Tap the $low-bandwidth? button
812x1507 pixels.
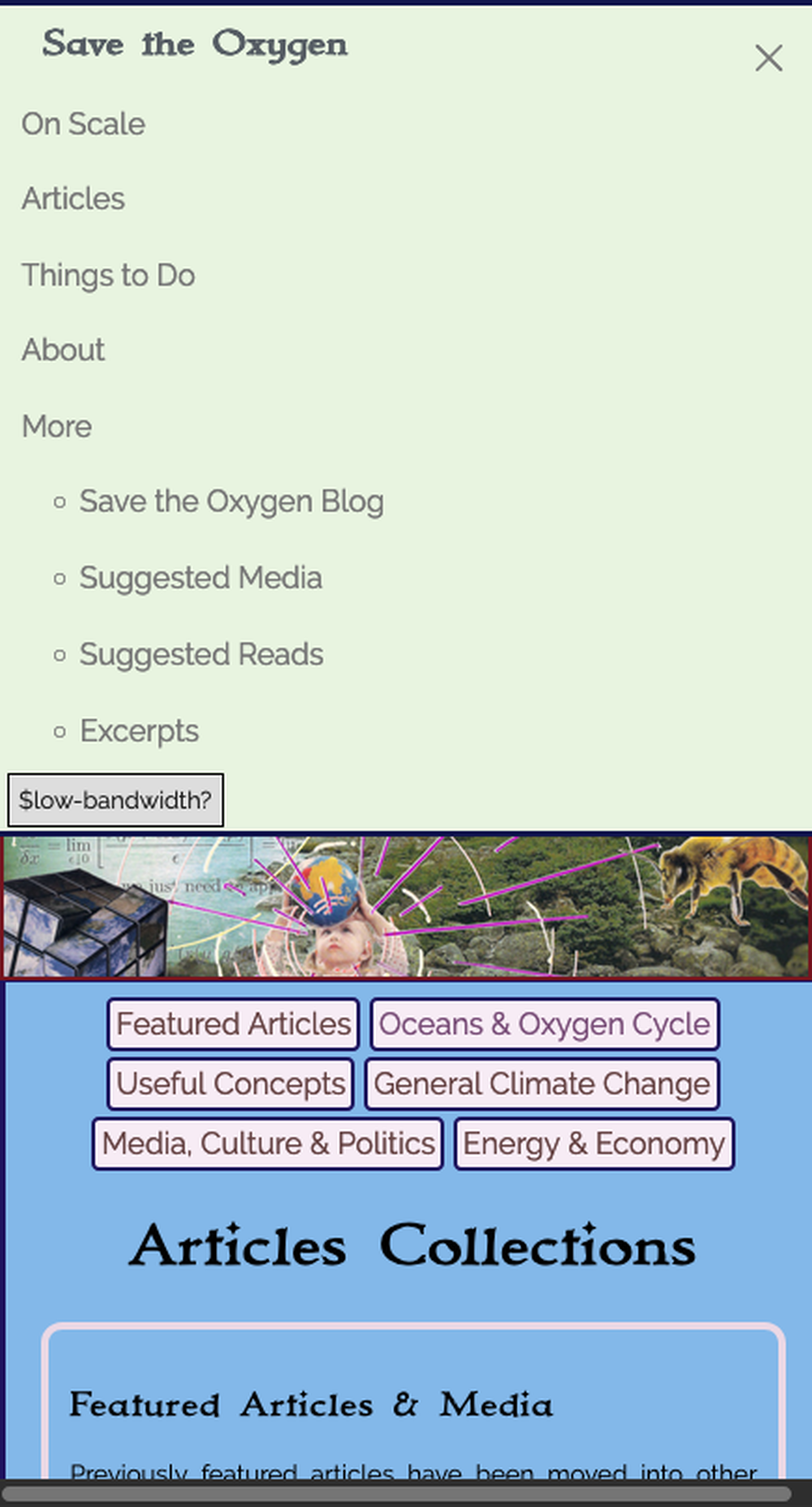coord(115,800)
